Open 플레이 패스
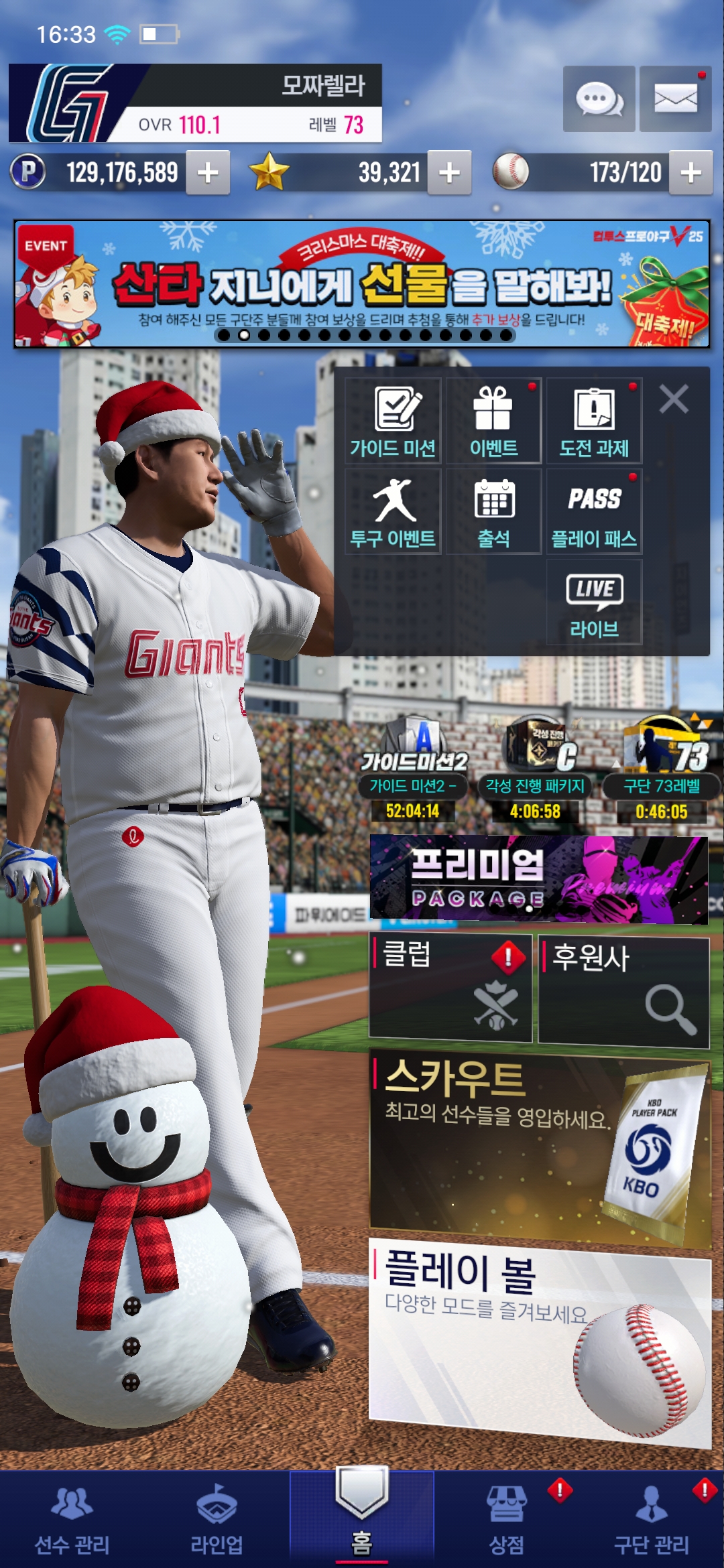Image resolution: width=724 pixels, height=1568 pixels. (x=594, y=512)
